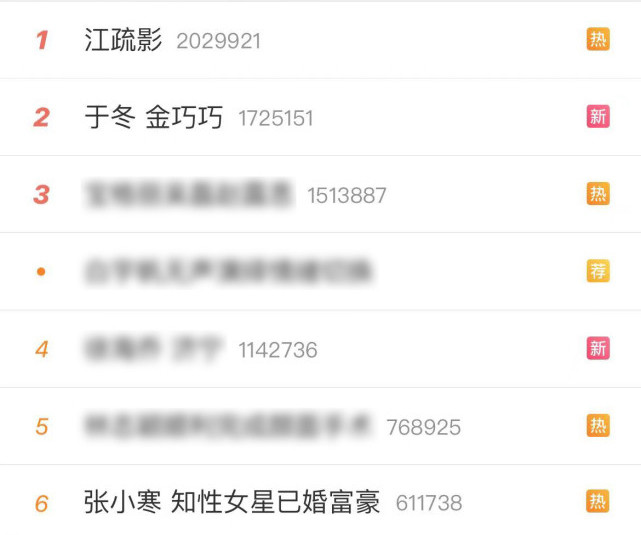The image size is (641, 535).
Task: Open the 于冬 金巧巧 hot search entry
Action: pyautogui.click(x=154, y=117)
